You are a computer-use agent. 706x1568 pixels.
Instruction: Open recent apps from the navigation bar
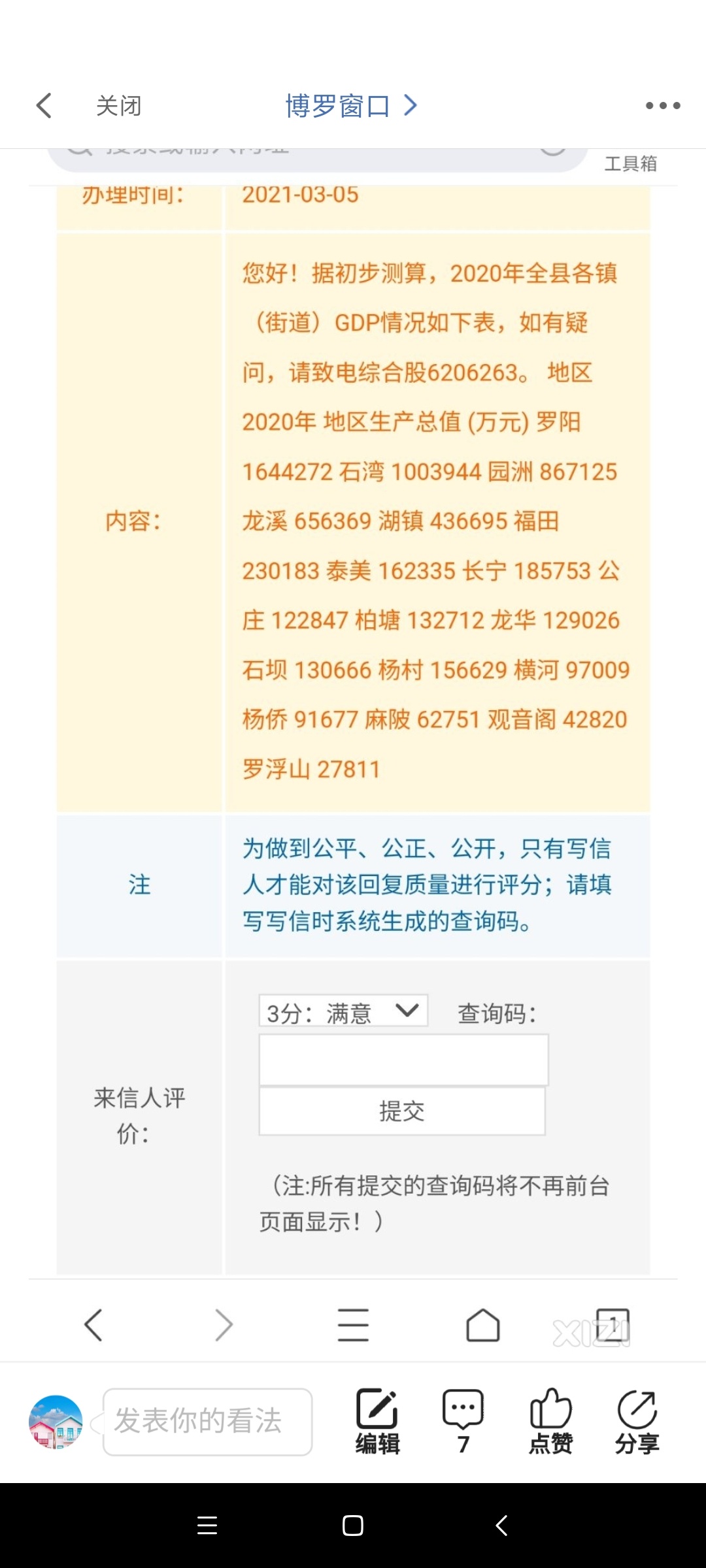tap(207, 1526)
